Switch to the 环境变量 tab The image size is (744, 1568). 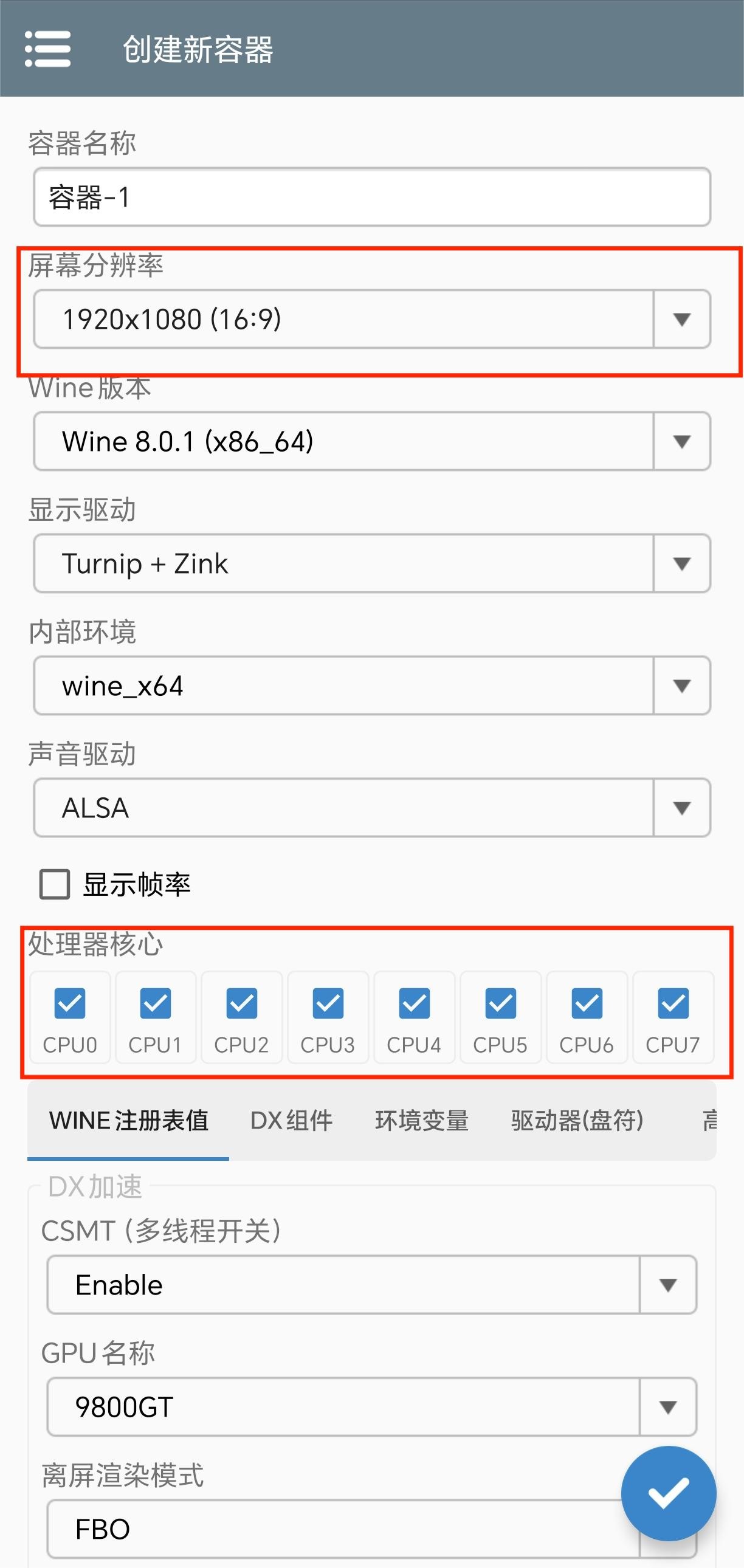(x=421, y=1120)
